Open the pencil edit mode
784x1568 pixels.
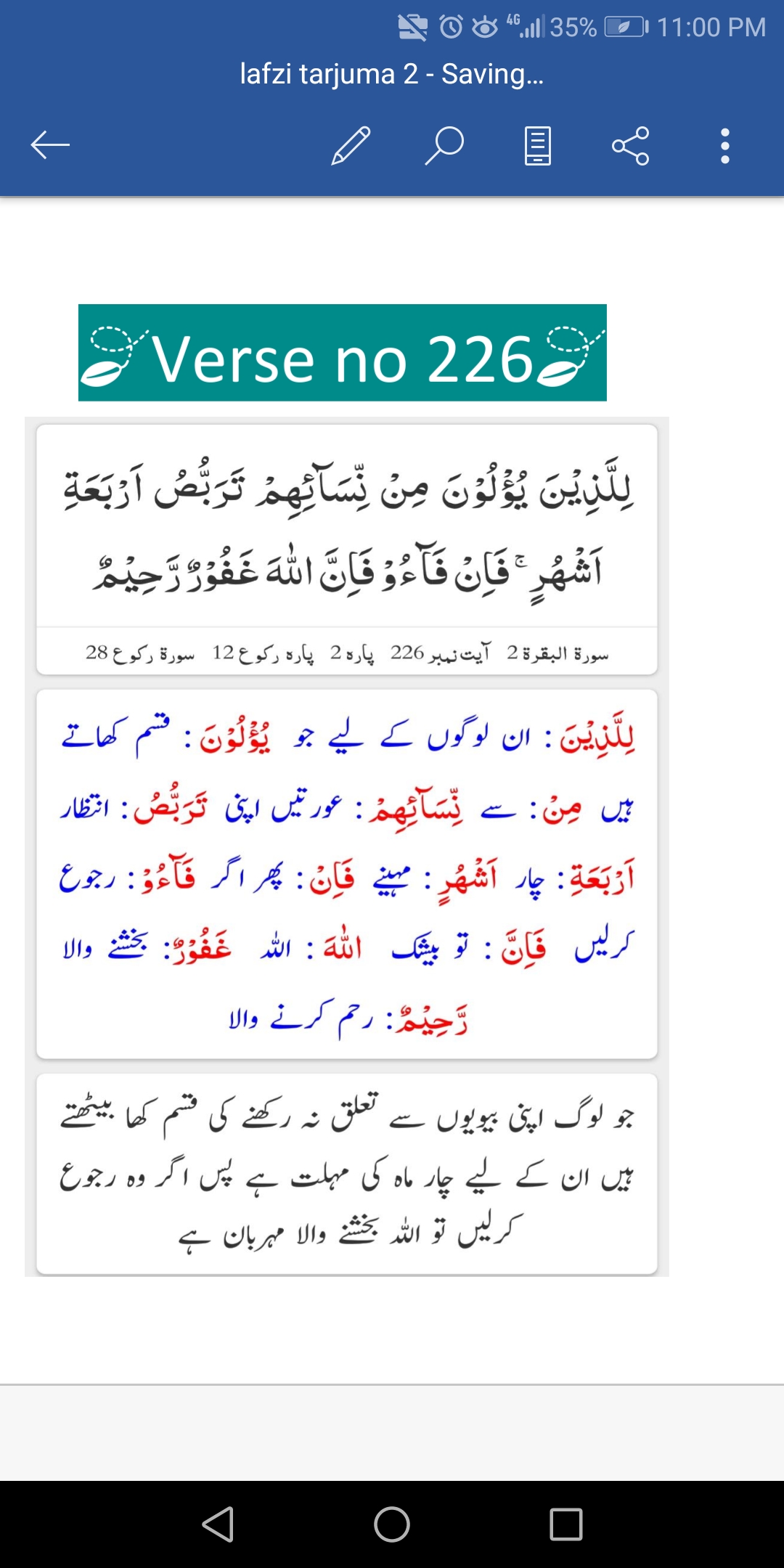click(x=351, y=145)
